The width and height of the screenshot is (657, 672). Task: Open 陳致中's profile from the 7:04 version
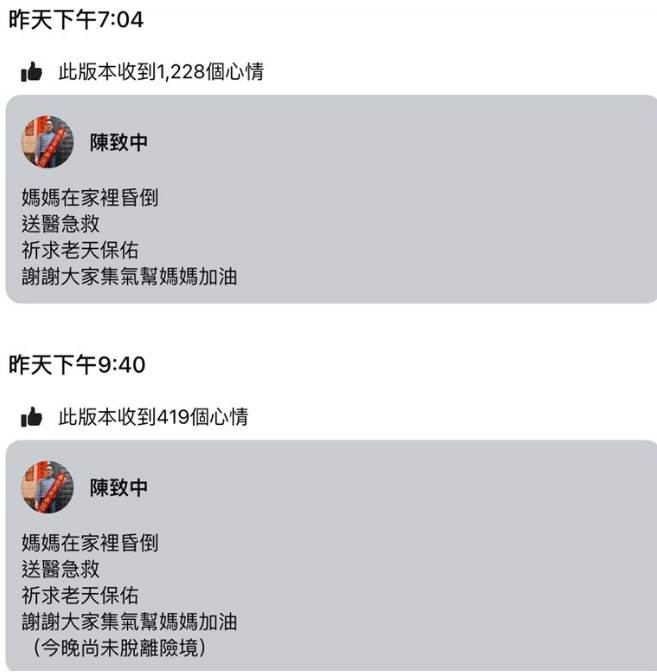pos(119,142)
